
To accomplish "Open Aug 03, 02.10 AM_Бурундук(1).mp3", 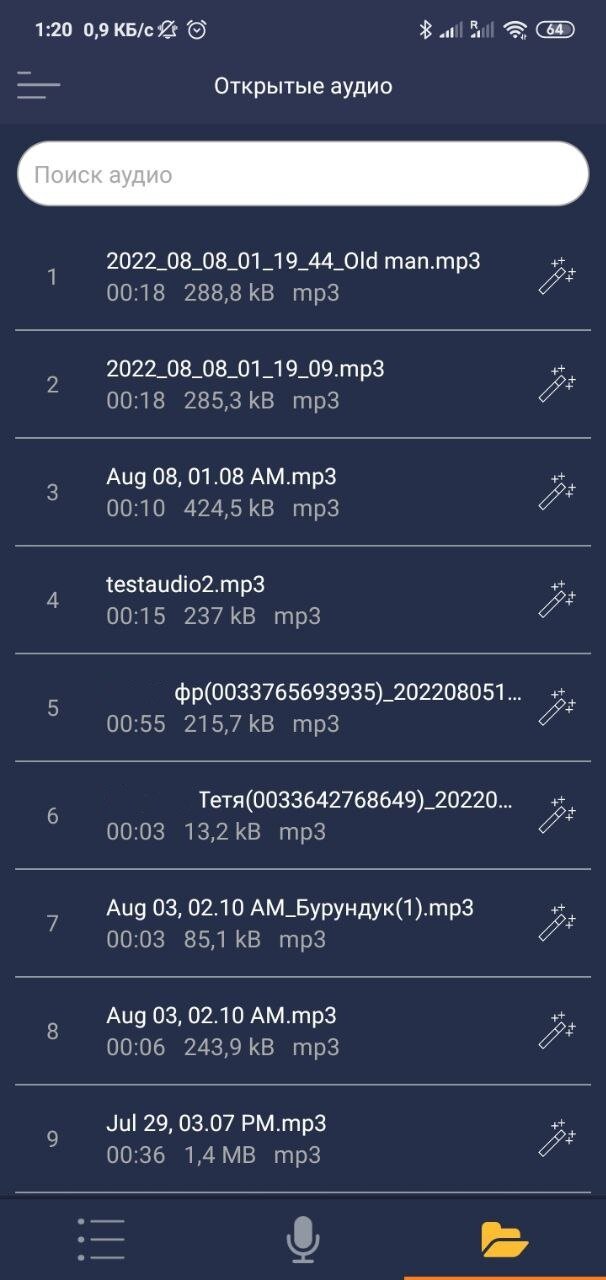I will (303, 924).
